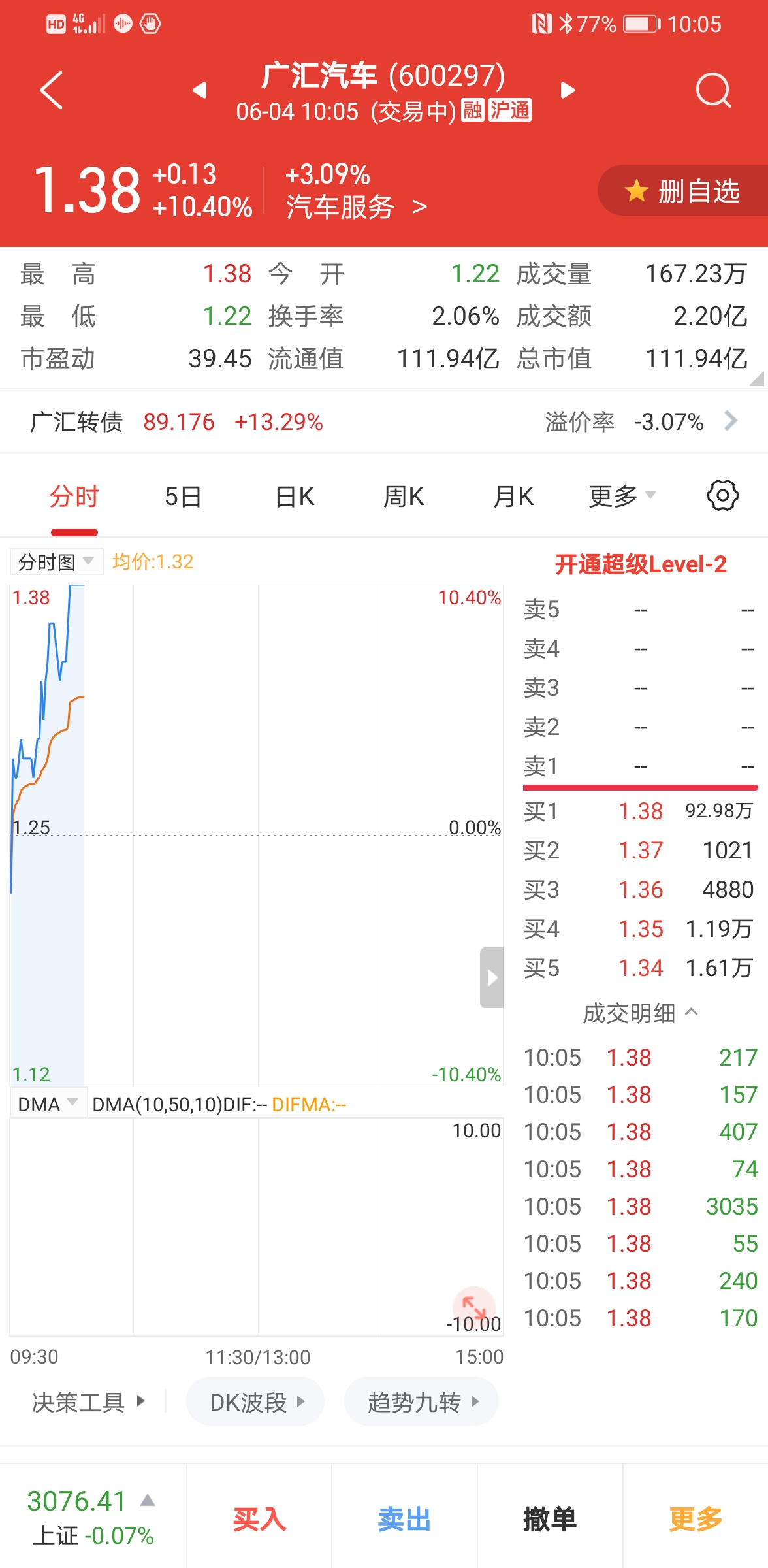Go back using the top-left arrow
This screenshot has width=768, height=1568.
[x=51, y=90]
